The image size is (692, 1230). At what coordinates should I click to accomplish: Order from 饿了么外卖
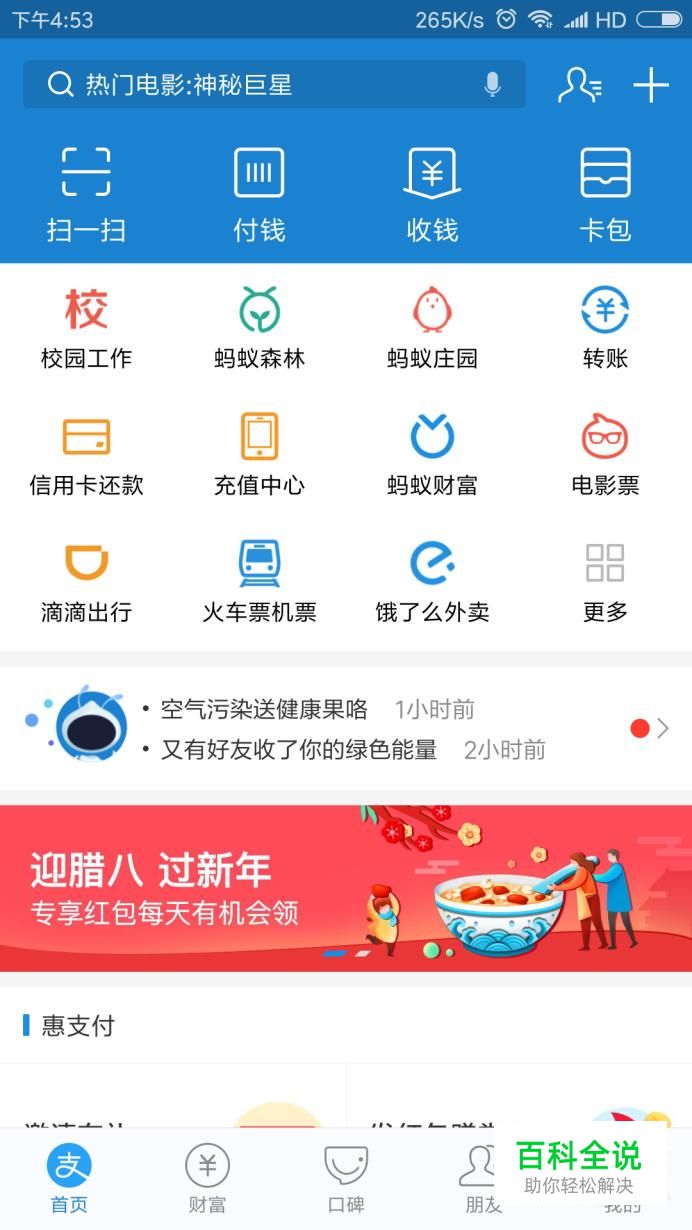(432, 581)
